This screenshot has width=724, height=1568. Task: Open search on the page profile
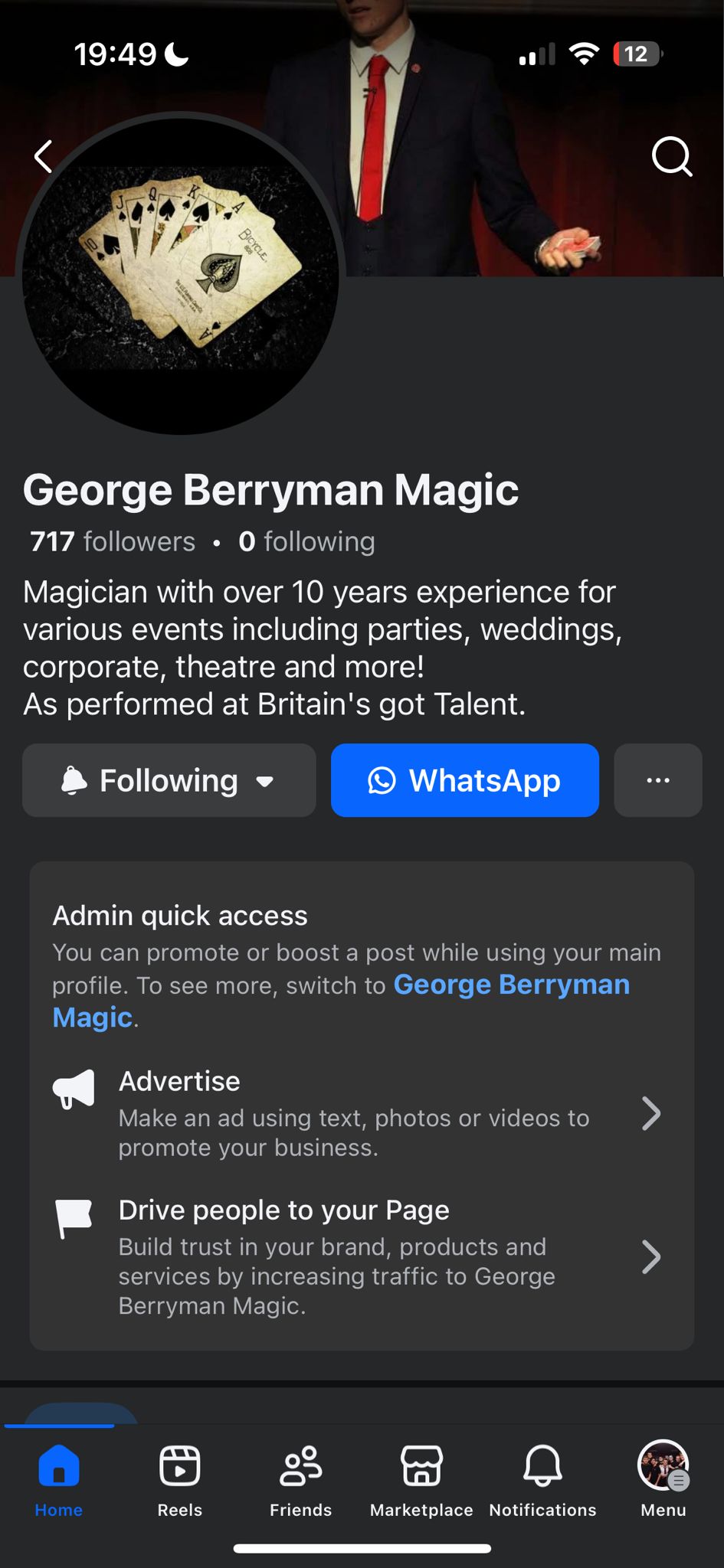[671, 157]
